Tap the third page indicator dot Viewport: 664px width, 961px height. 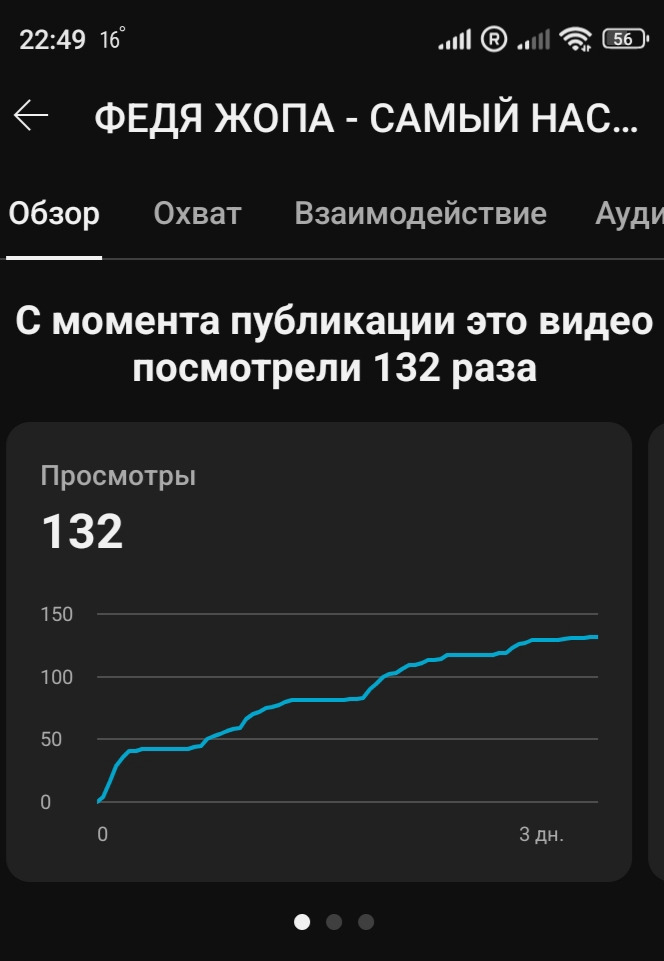[366, 922]
